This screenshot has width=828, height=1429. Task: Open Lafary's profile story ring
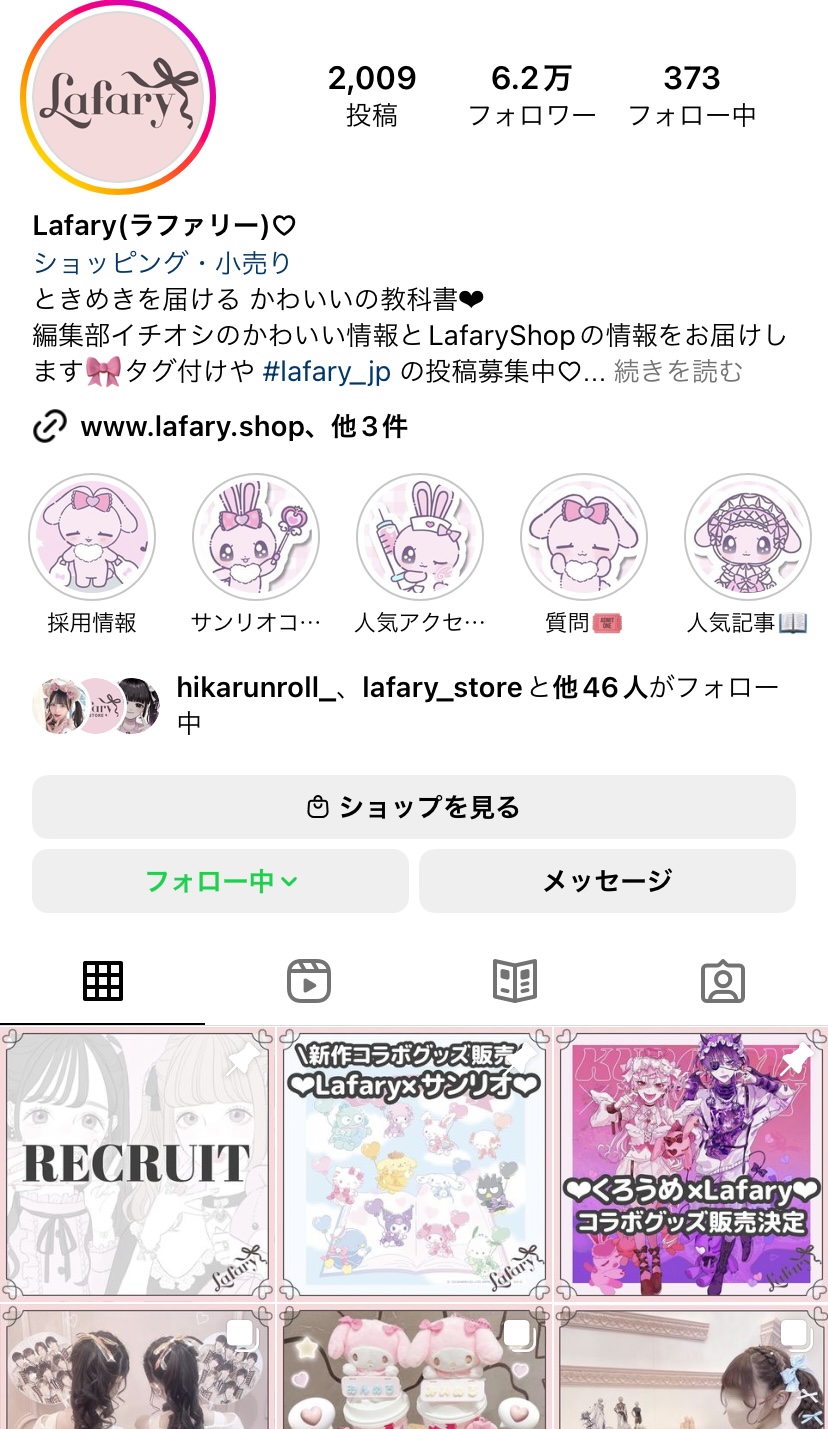pyautogui.click(x=117, y=98)
